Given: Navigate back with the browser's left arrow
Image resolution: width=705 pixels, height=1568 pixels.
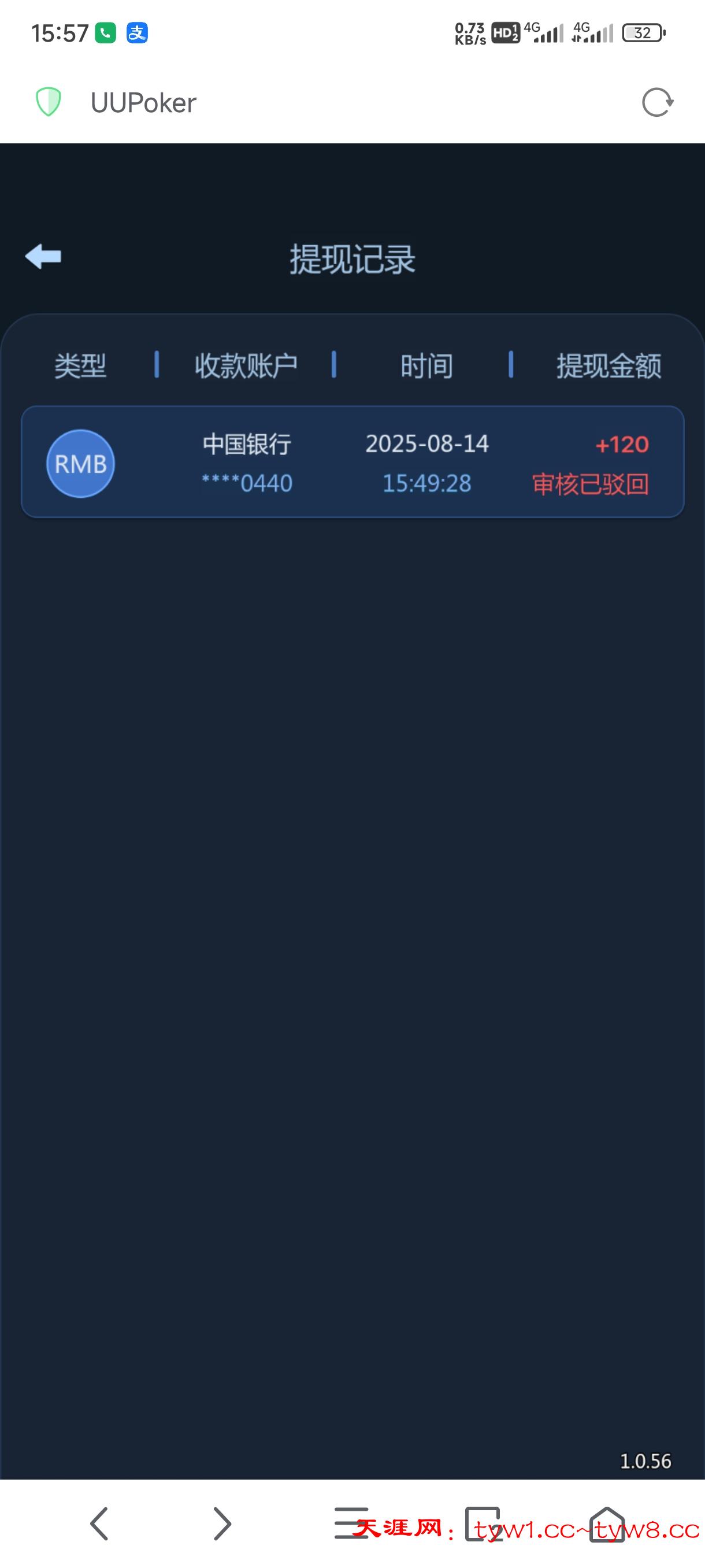Looking at the screenshot, I should tap(99, 1523).
